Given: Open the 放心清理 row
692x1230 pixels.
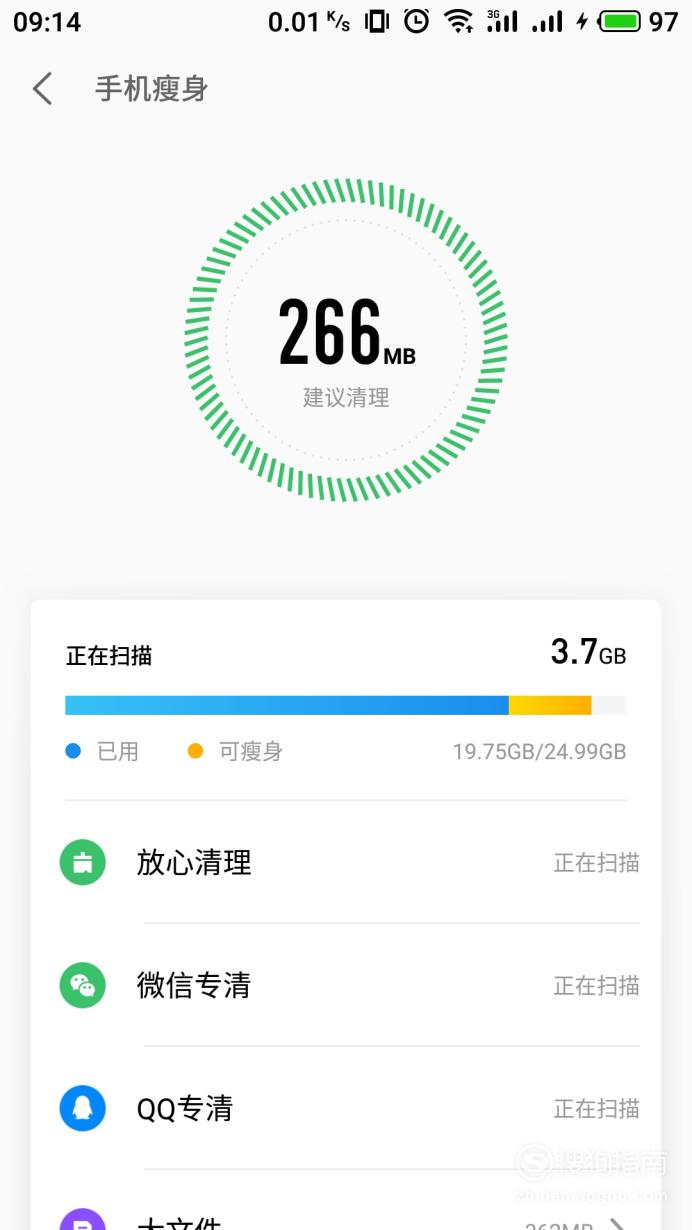Looking at the screenshot, I should [x=346, y=862].
